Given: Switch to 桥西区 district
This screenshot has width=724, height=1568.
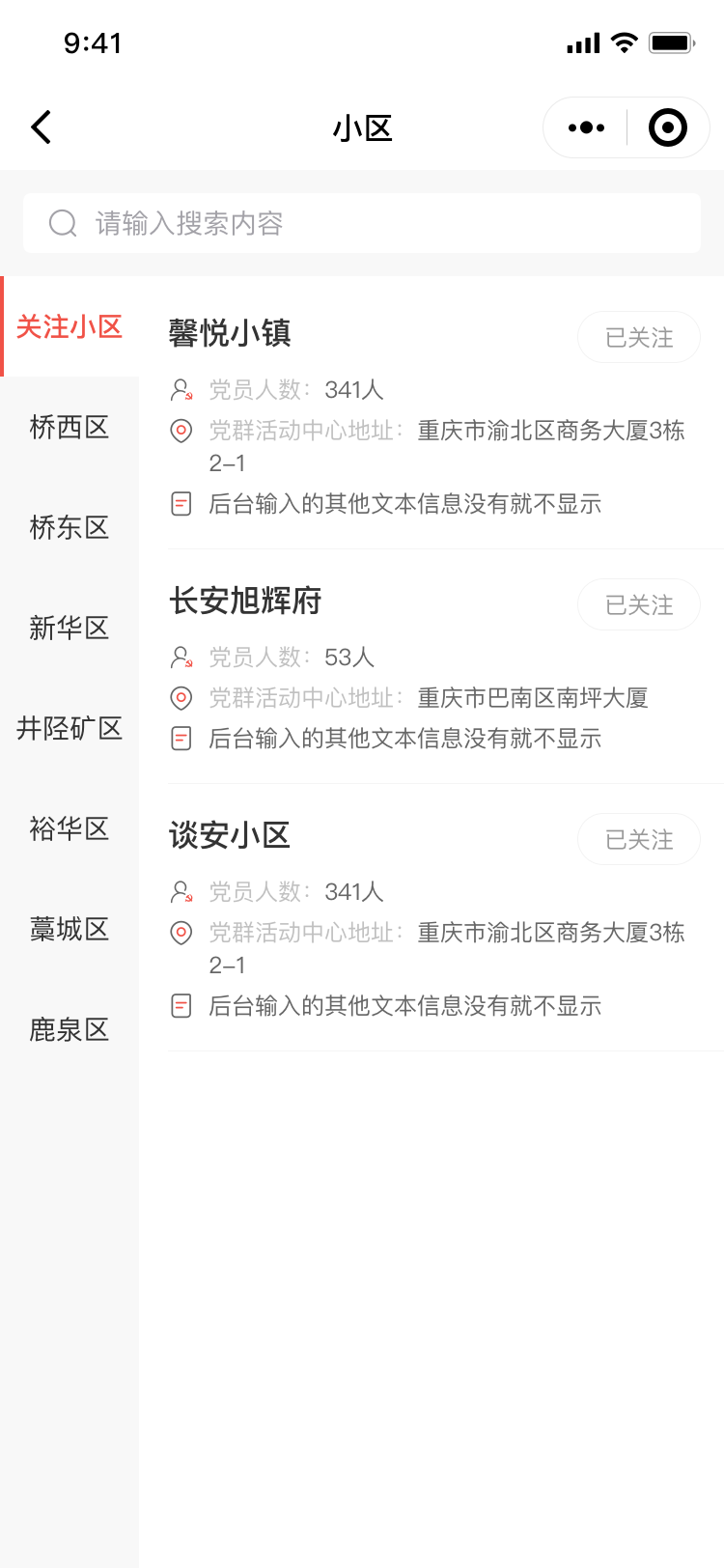Looking at the screenshot, I should (70, 427).
